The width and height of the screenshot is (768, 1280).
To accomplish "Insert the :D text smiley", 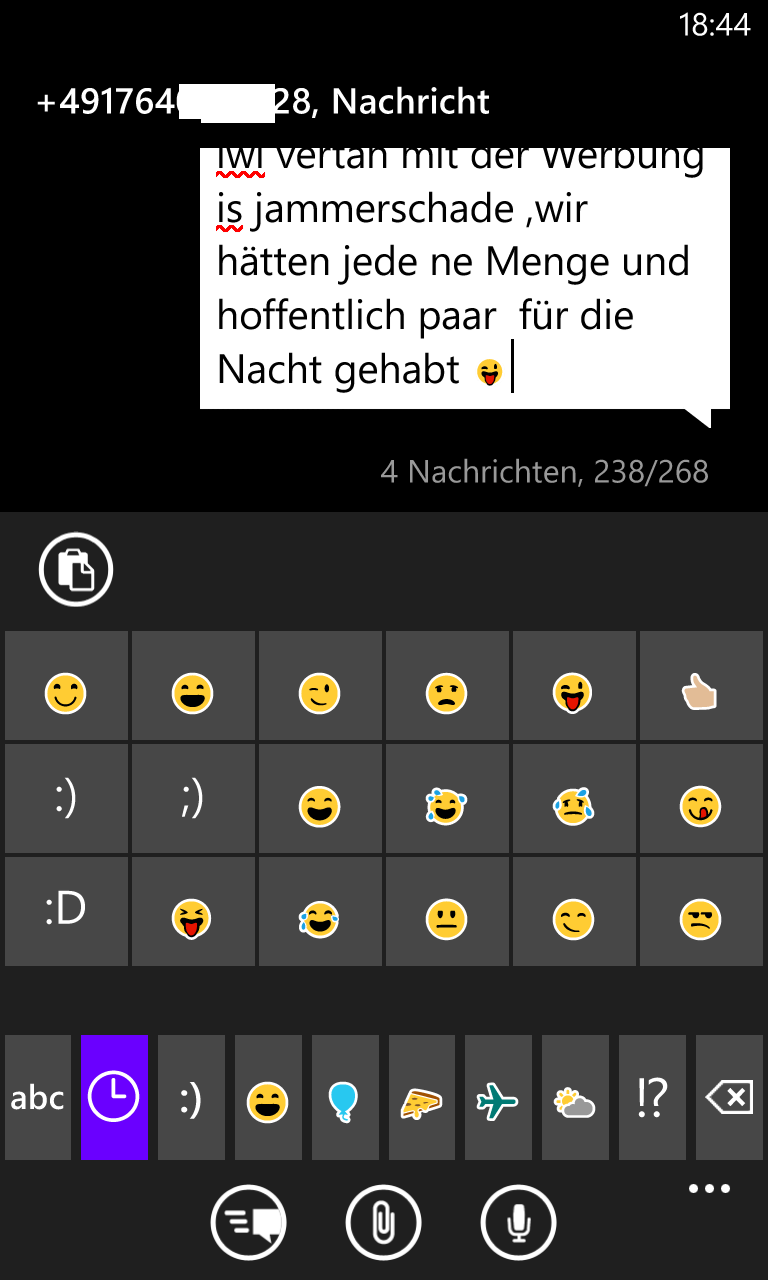I will 66,911.
